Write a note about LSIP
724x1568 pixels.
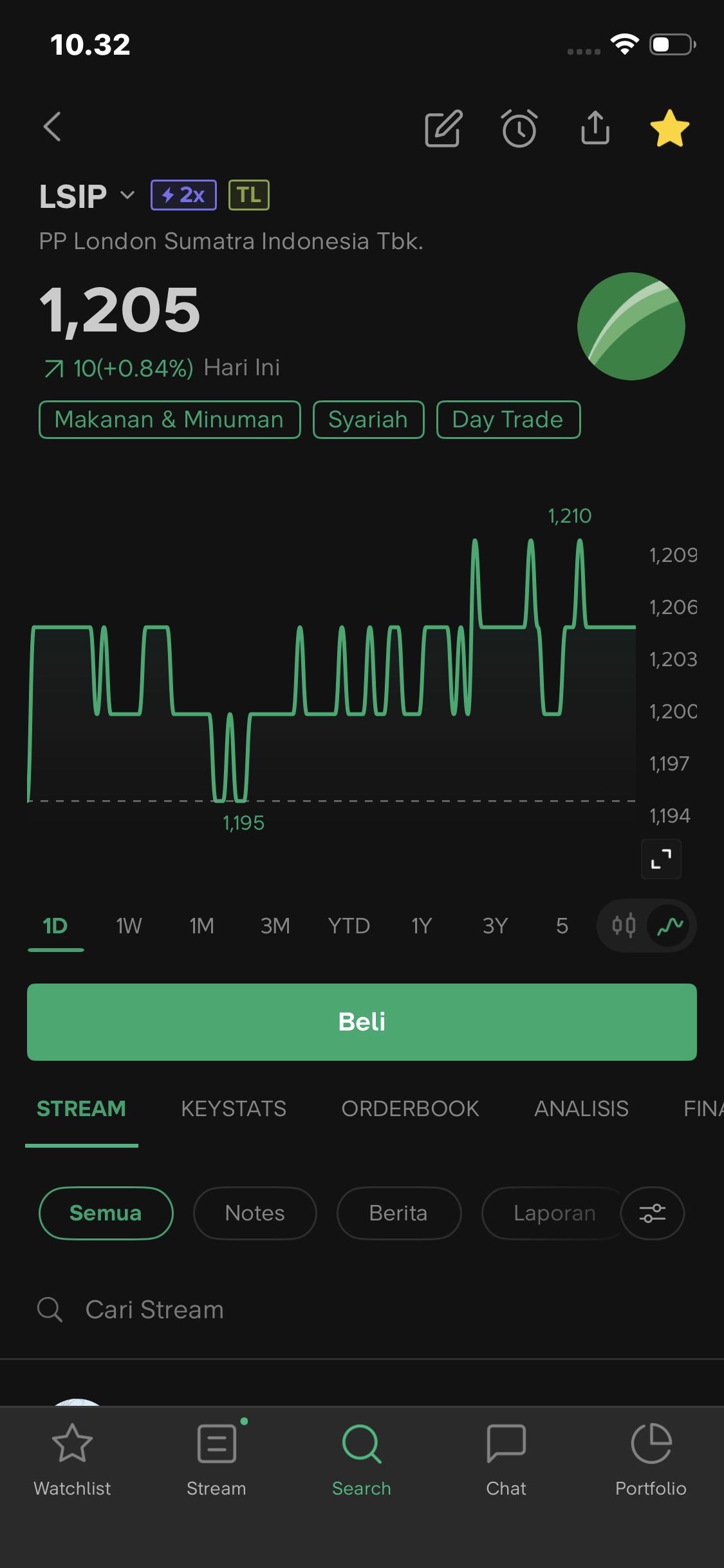tap(443, 129)
